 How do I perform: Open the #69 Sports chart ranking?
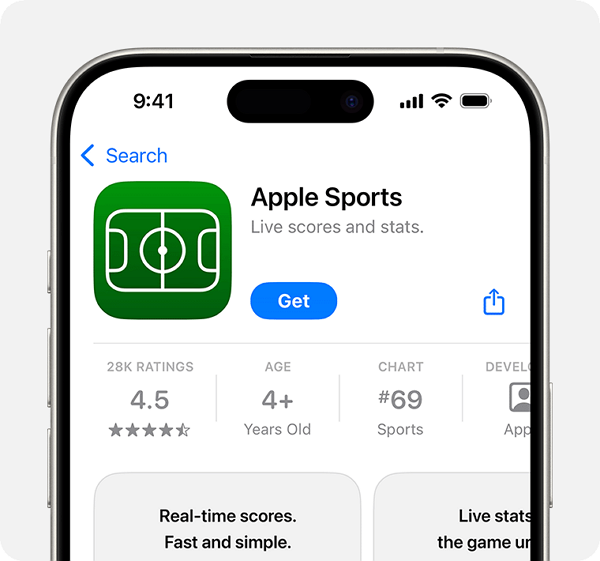click(x=400, y=399)
